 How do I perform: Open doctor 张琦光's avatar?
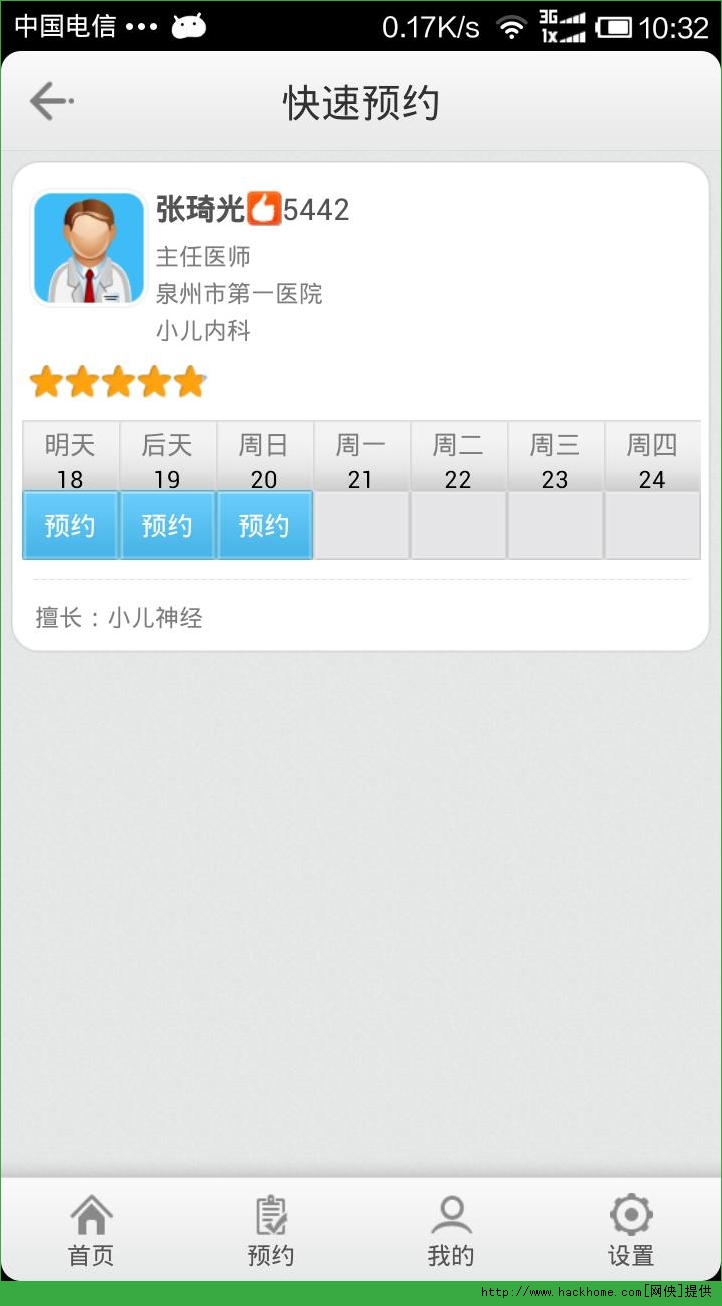tap(89, 248)
